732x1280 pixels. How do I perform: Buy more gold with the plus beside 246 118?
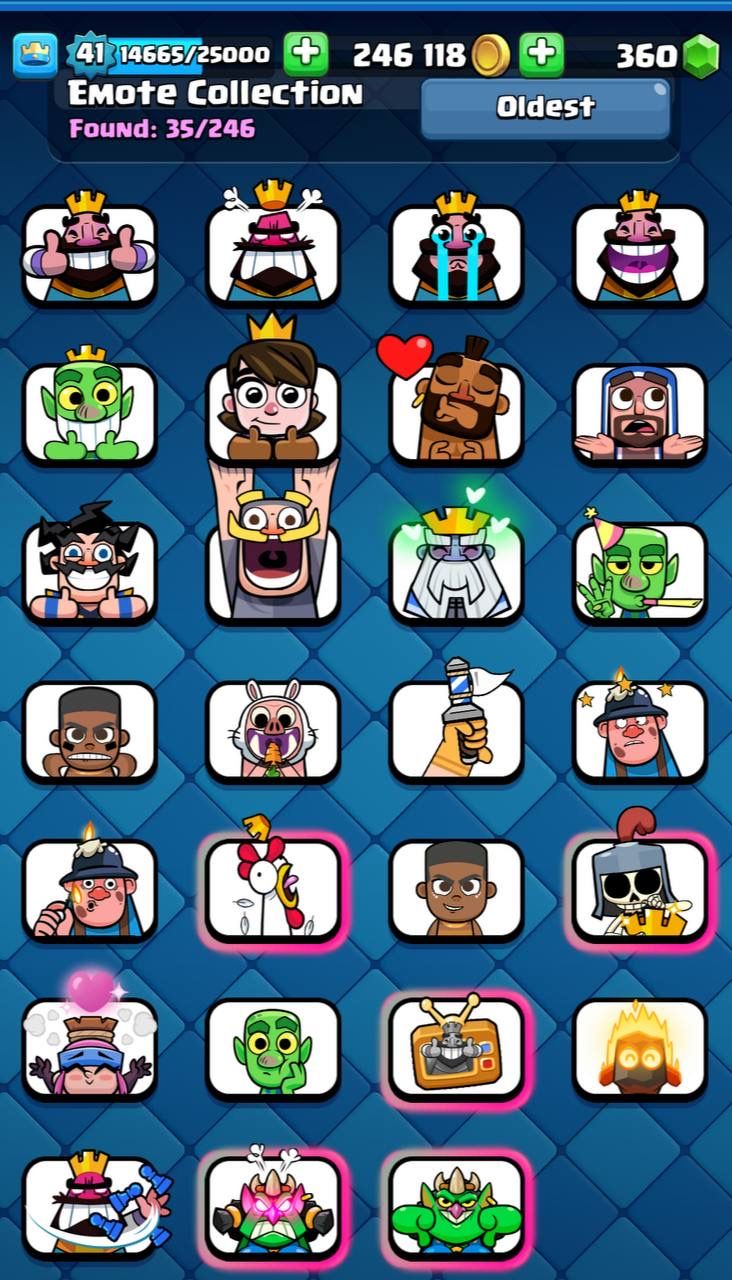point(541,54)
